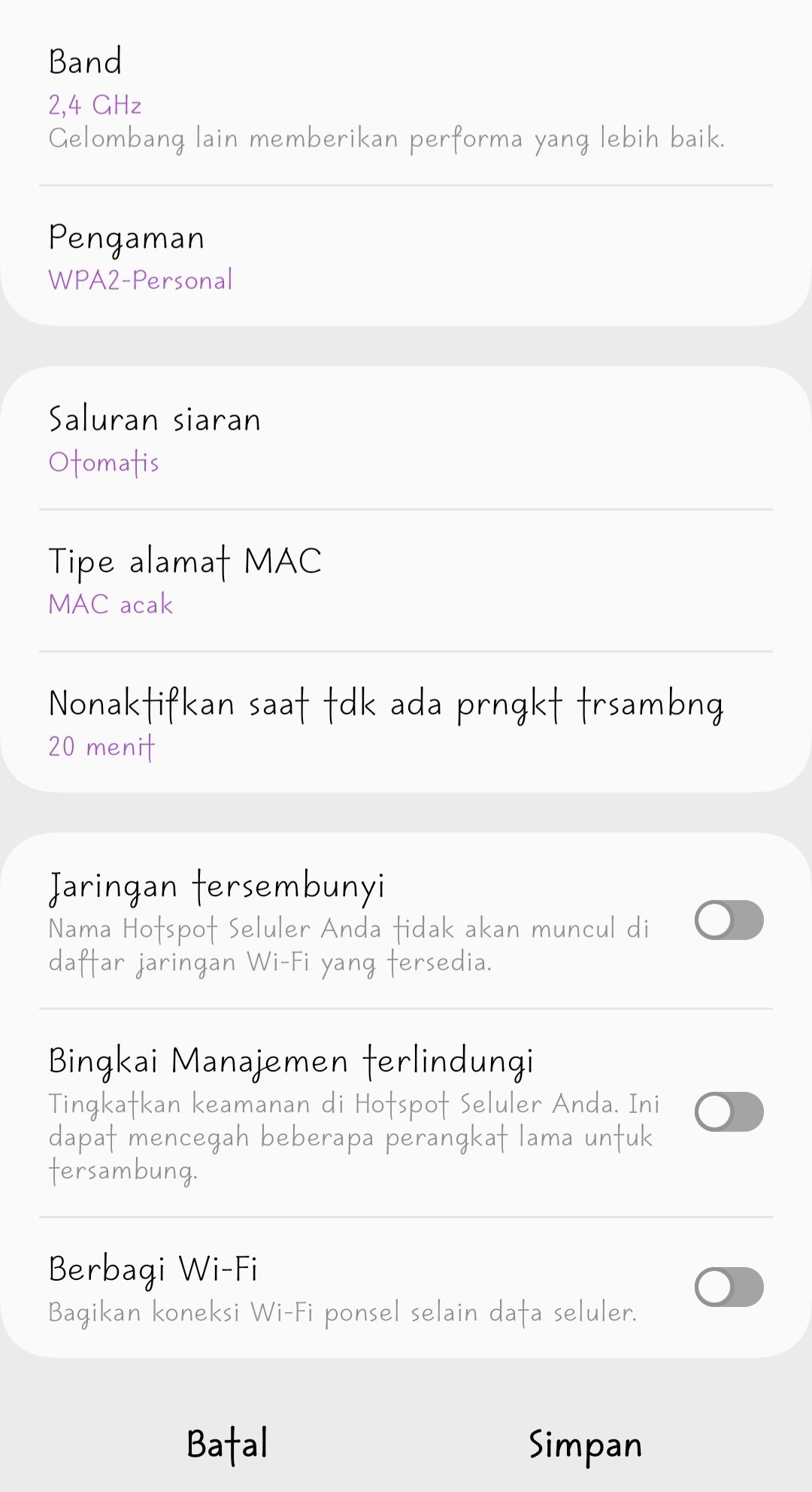Select the Otomatis channel value
The width and height of the screenshot is (812, 1492).
point(103,462)
